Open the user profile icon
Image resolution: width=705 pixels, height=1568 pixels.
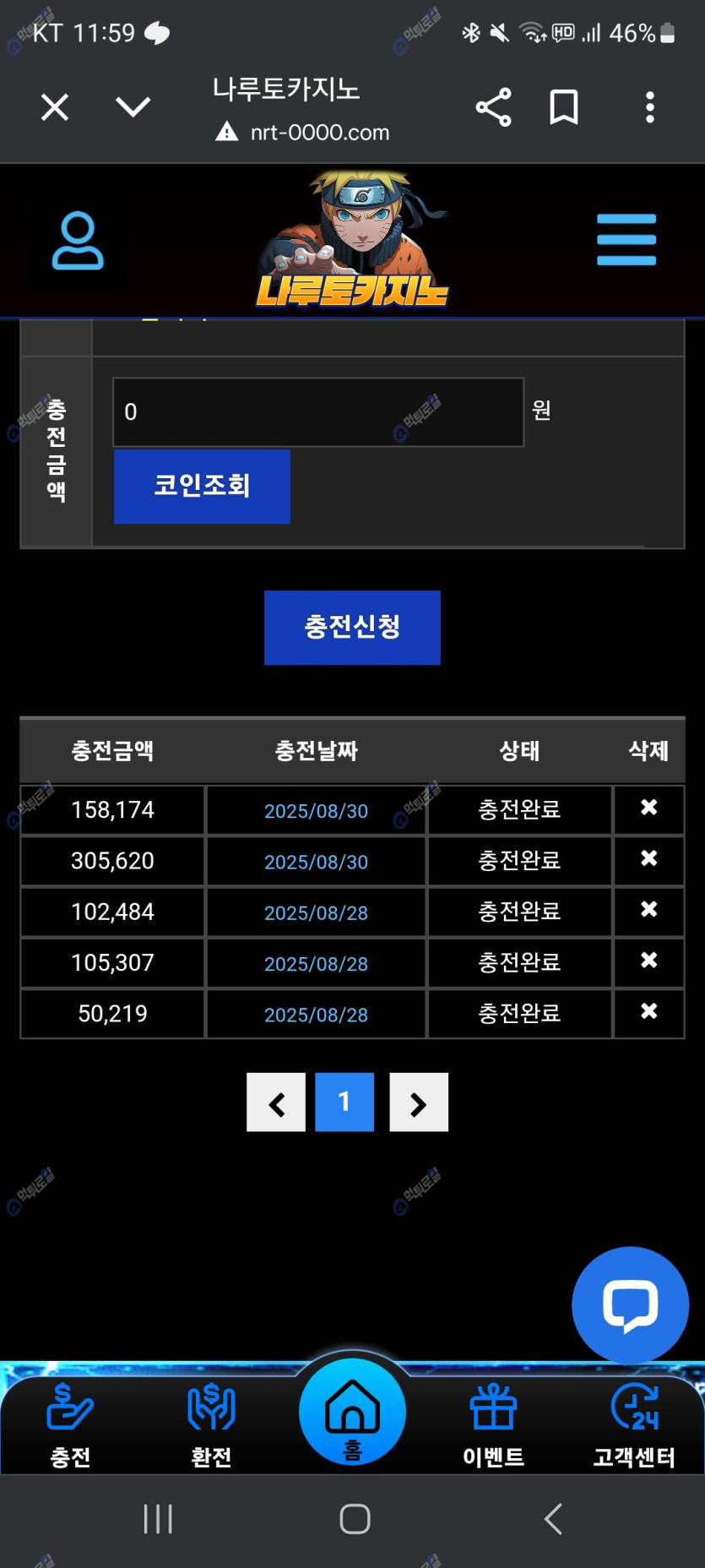pos(78,241)
